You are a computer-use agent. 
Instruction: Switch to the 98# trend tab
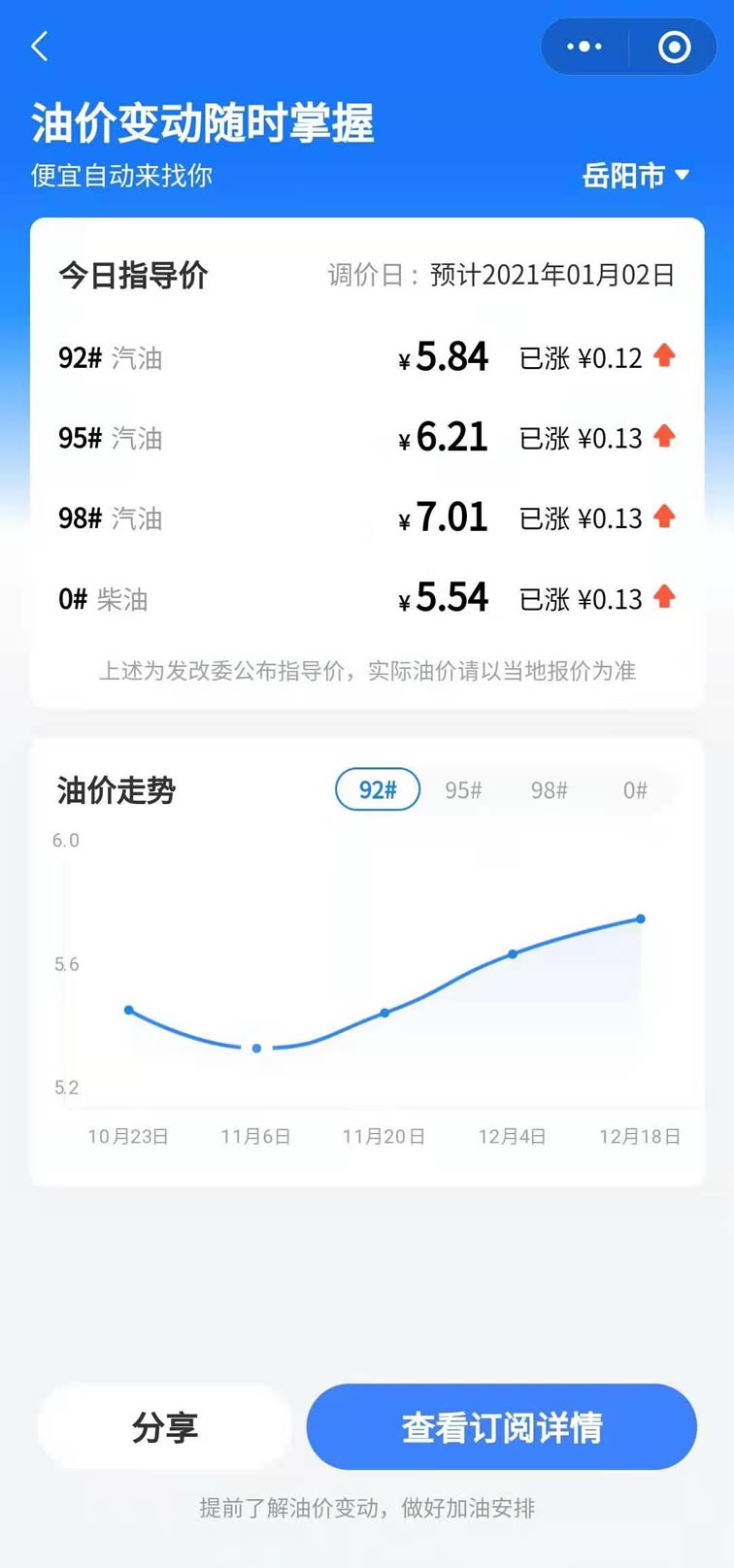(x=549, y=790)
